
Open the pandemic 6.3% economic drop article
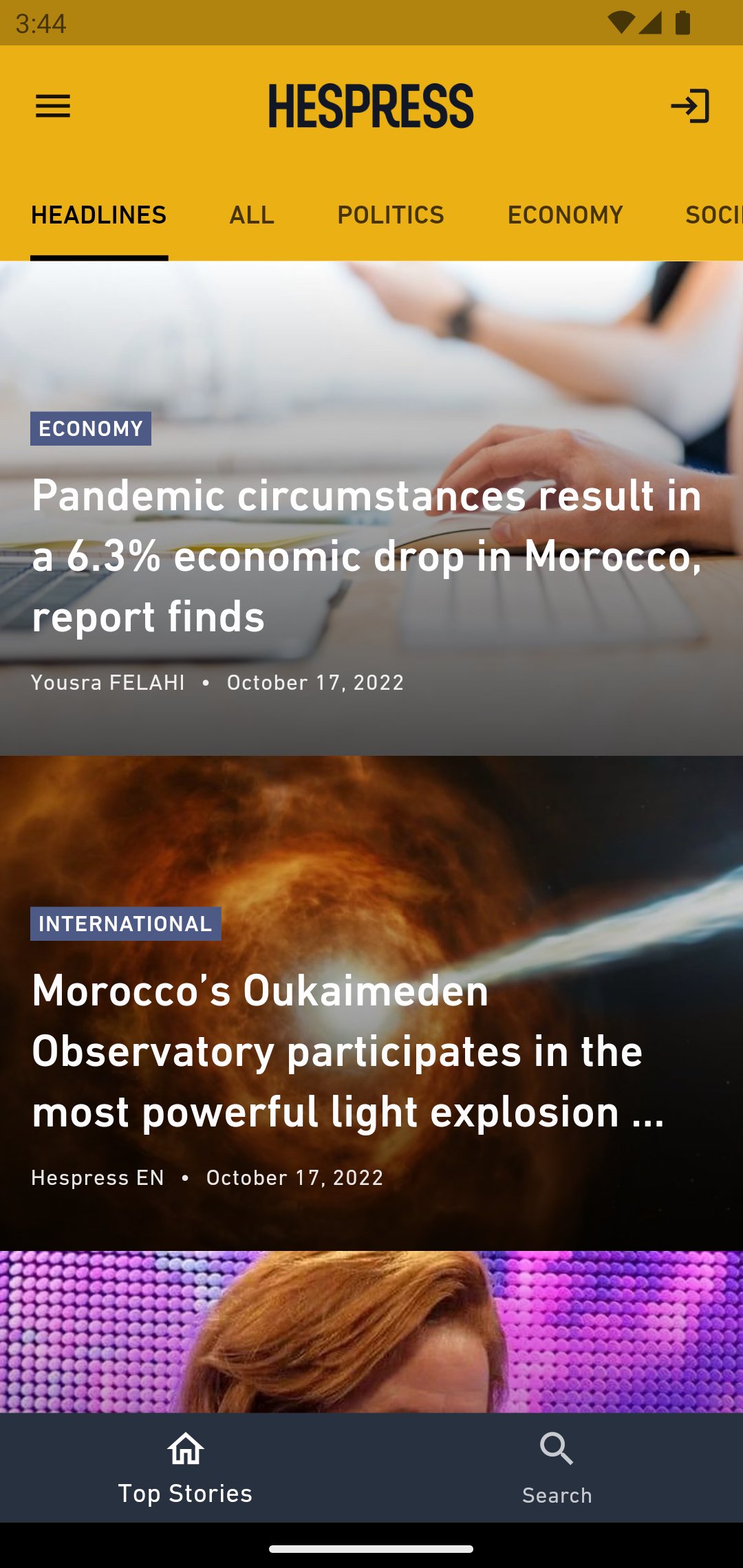367,556
